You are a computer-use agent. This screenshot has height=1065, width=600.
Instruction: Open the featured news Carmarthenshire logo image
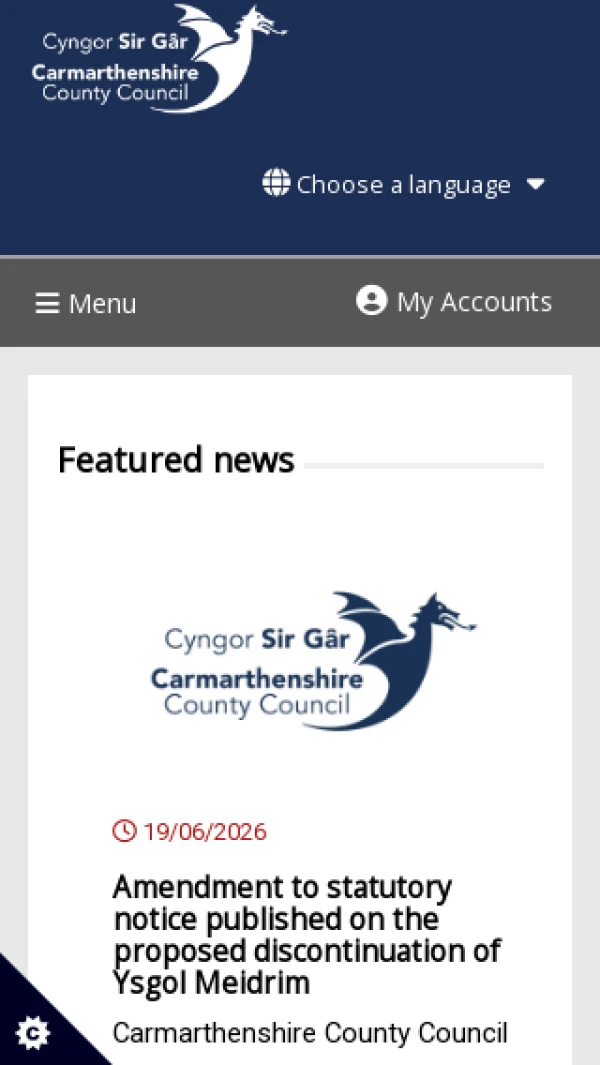click(313, 661)
